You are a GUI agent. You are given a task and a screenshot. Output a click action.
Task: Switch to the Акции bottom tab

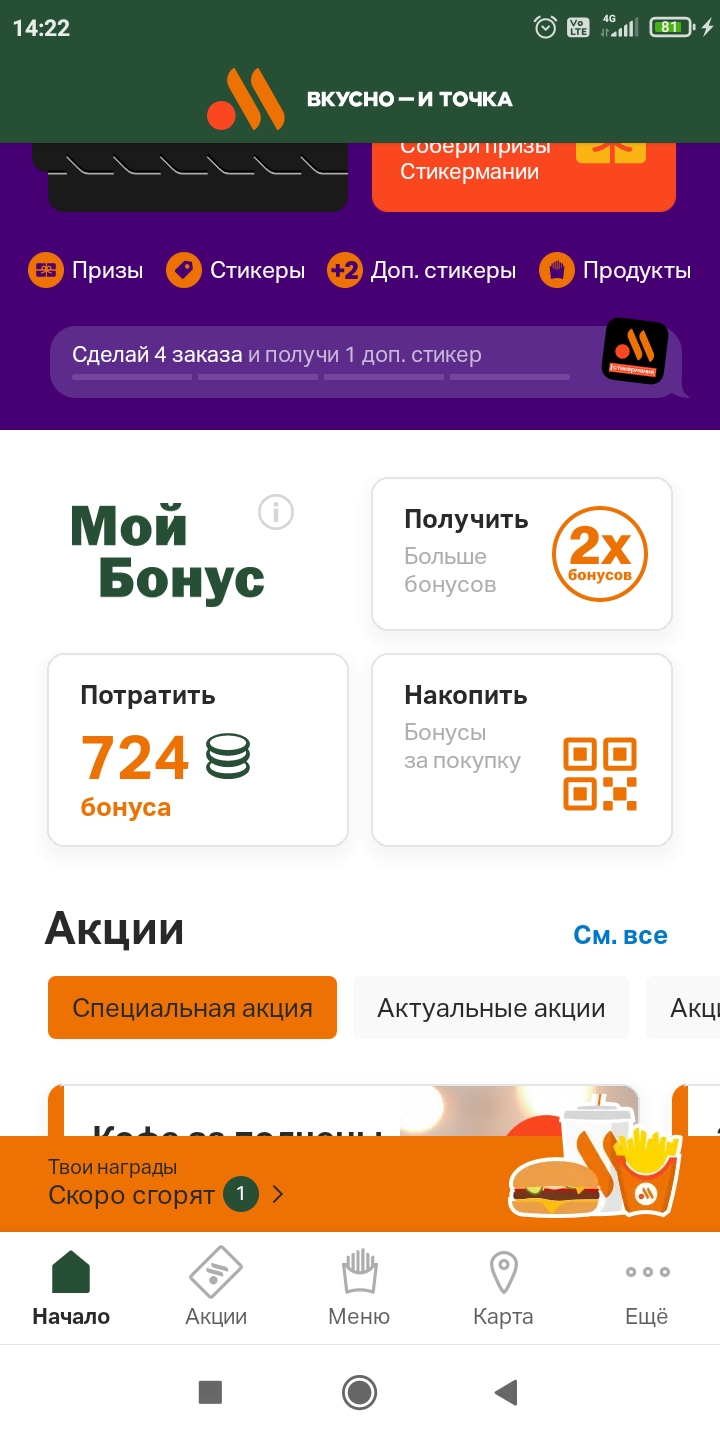(216, 1288)
